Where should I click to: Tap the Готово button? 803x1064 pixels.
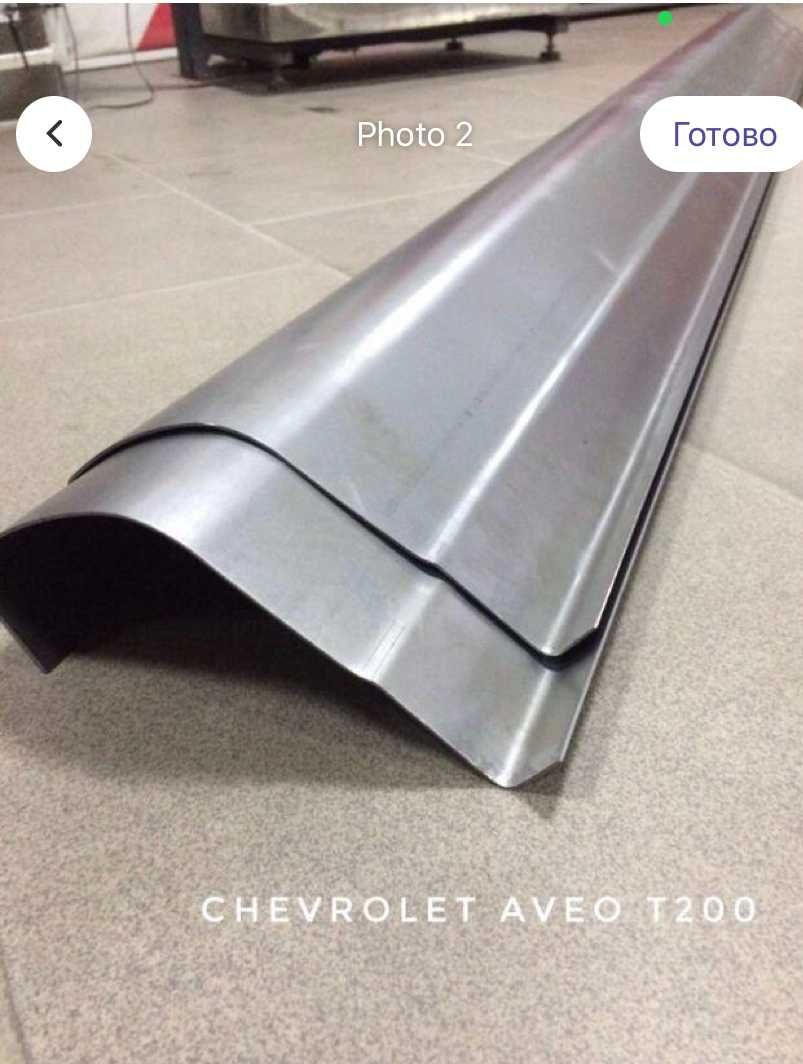pos(724,134)
